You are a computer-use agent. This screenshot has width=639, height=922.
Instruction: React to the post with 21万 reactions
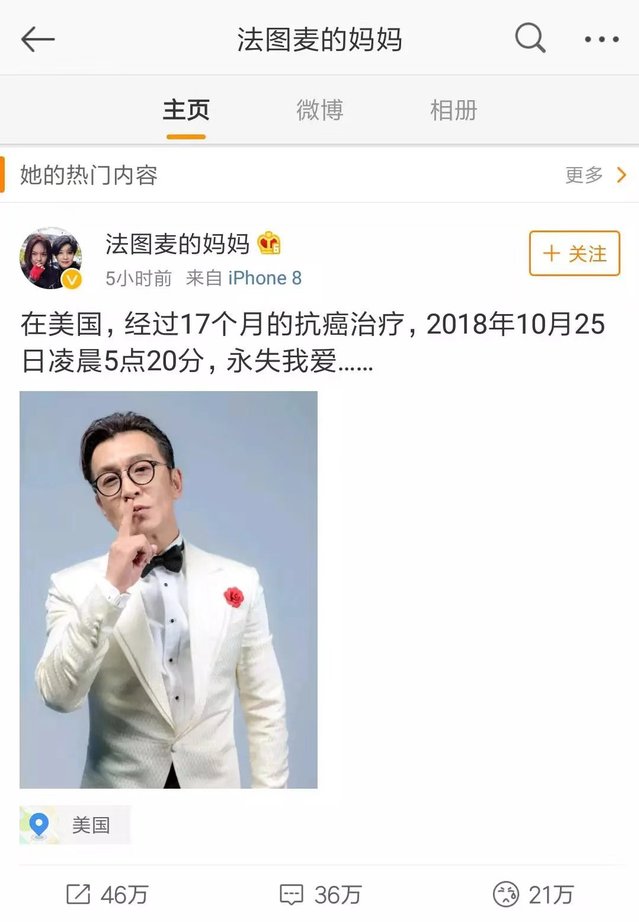[x=533, y=894]
